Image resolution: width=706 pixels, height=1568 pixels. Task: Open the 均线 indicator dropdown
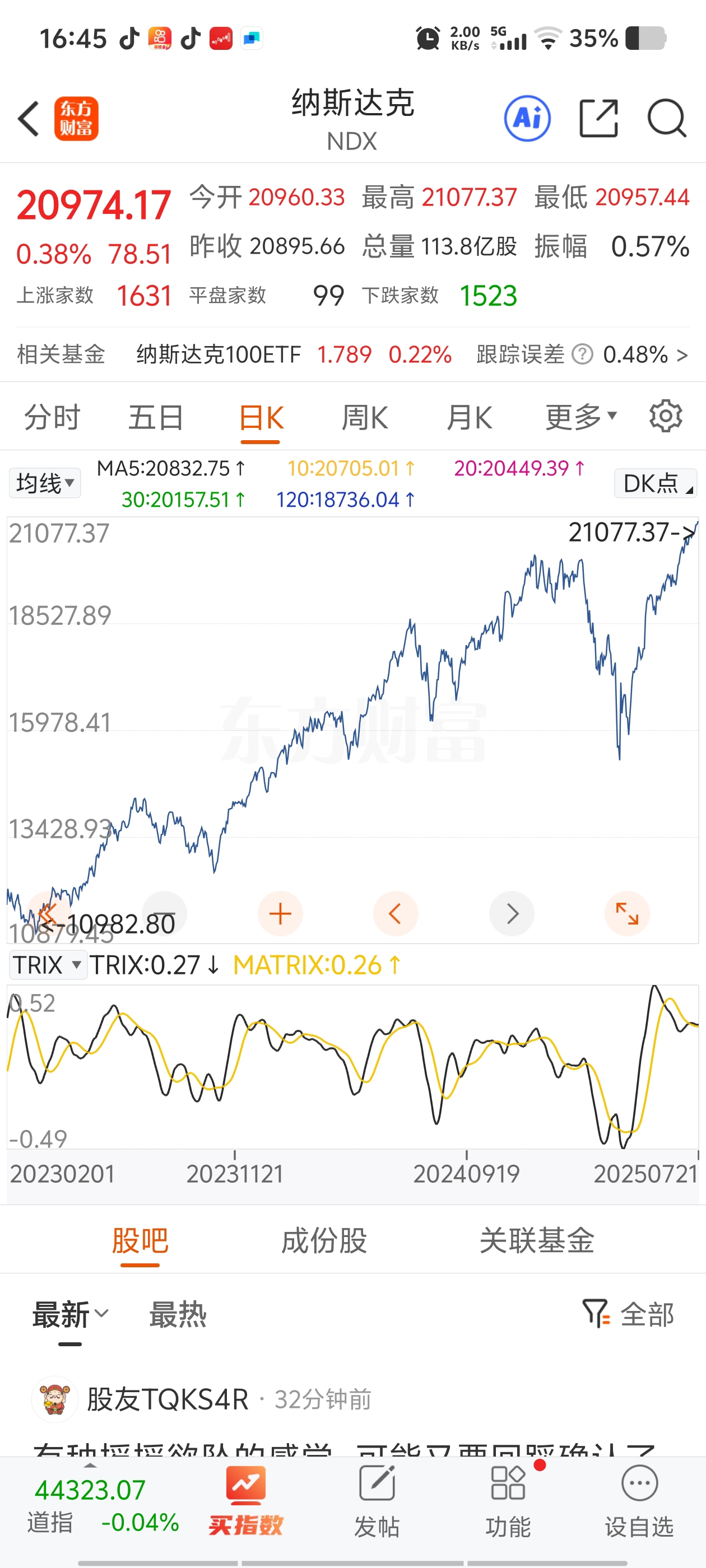[44, 483]
